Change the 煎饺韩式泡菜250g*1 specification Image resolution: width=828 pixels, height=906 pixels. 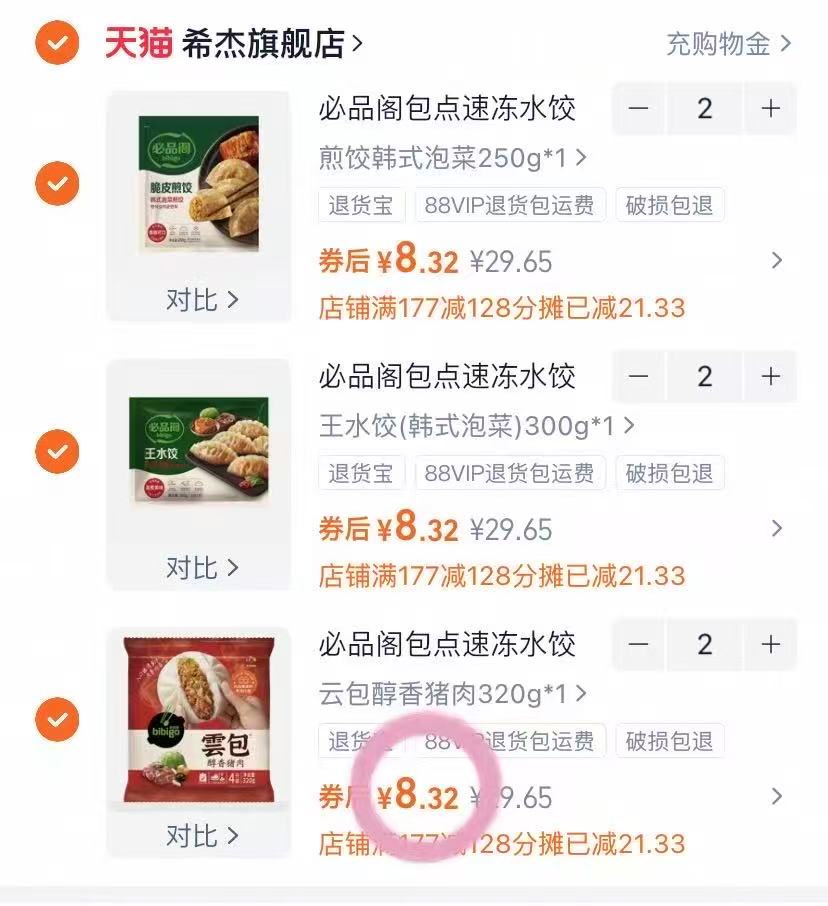point(452,158)
